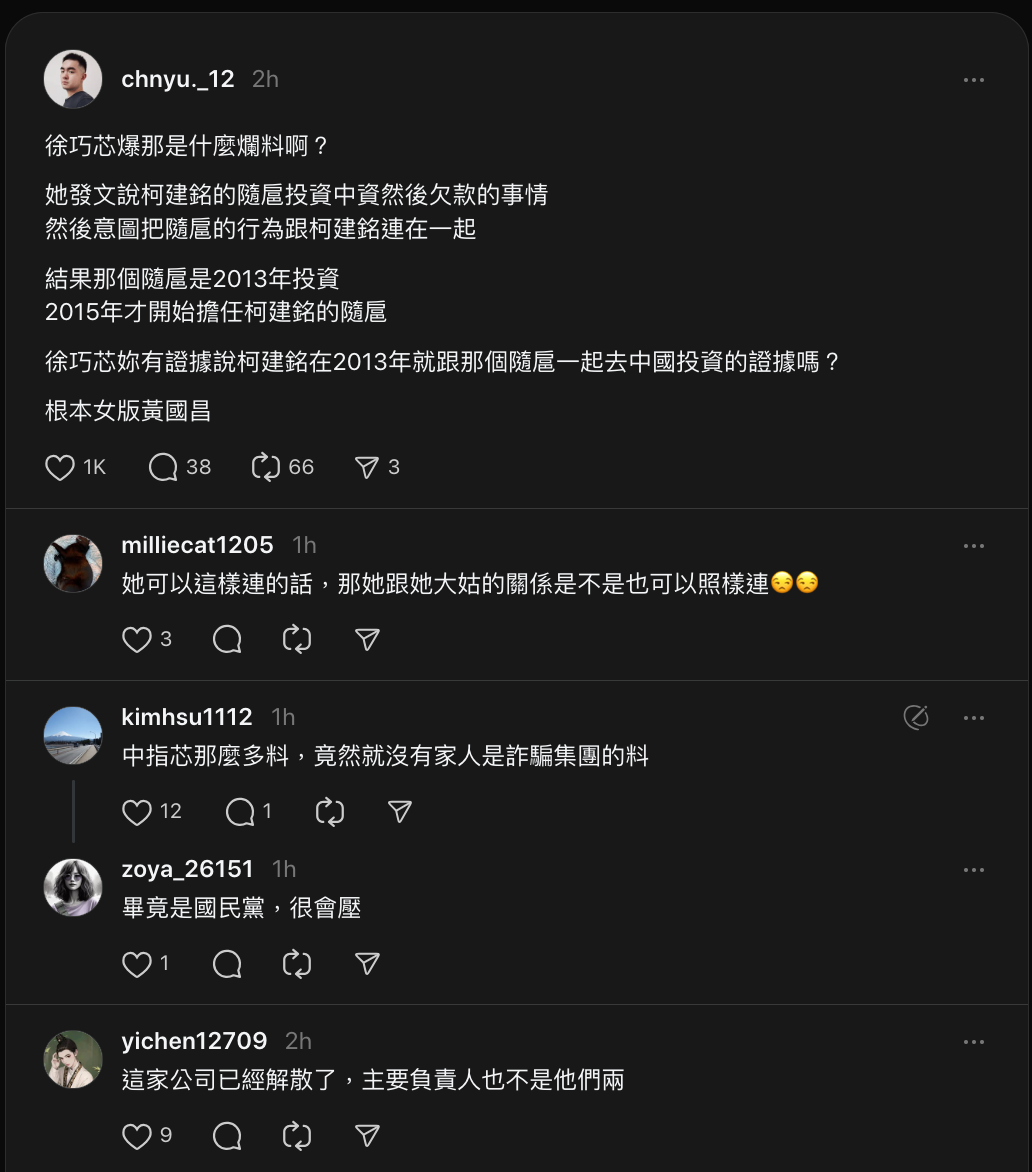Repost kimhsu1112's reply
The height and width of the screenshot is (1172, 1032).
[329, 812]
